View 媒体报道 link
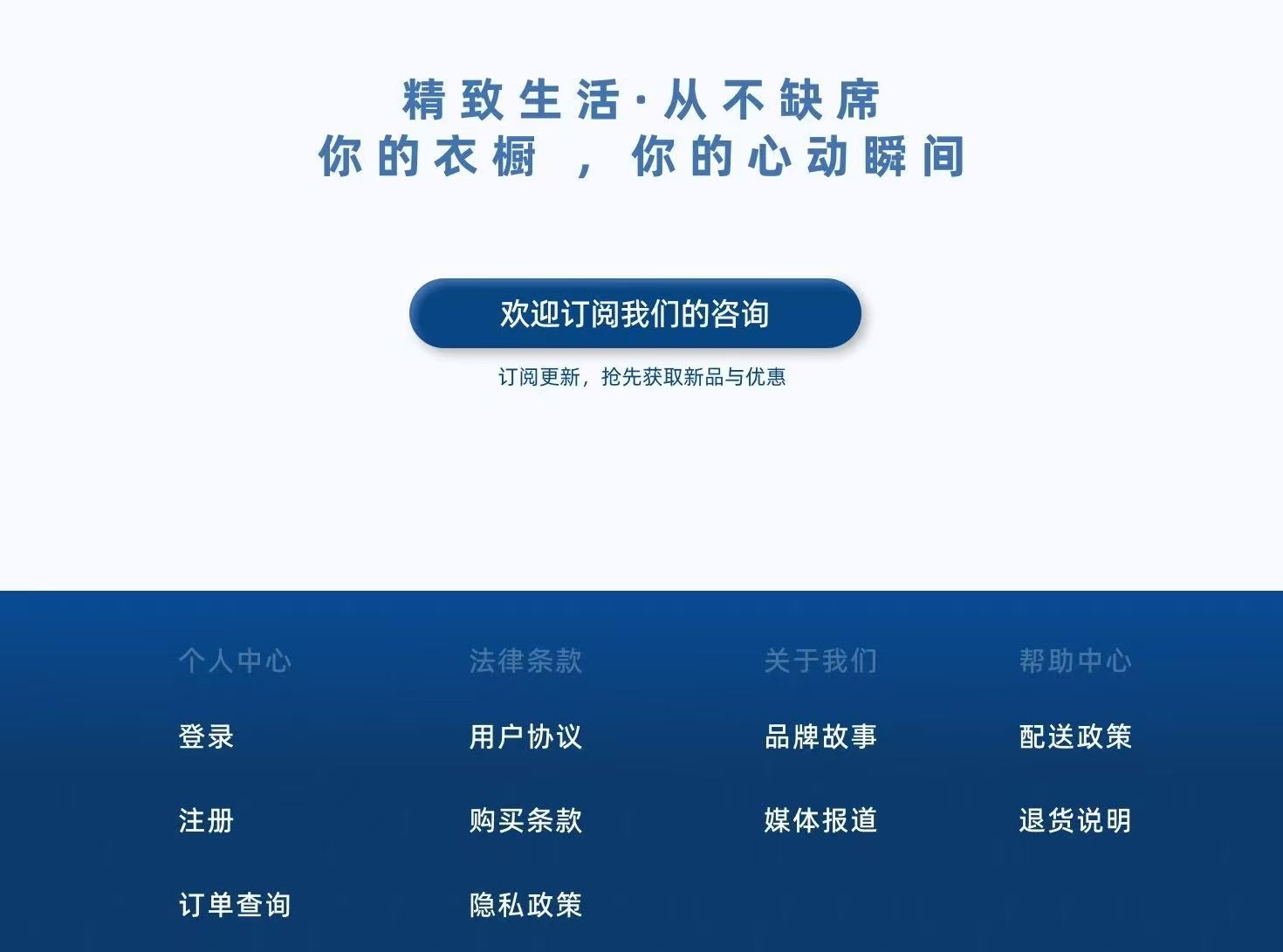This screenshot has width=1283, height=952. click(820, 820)
